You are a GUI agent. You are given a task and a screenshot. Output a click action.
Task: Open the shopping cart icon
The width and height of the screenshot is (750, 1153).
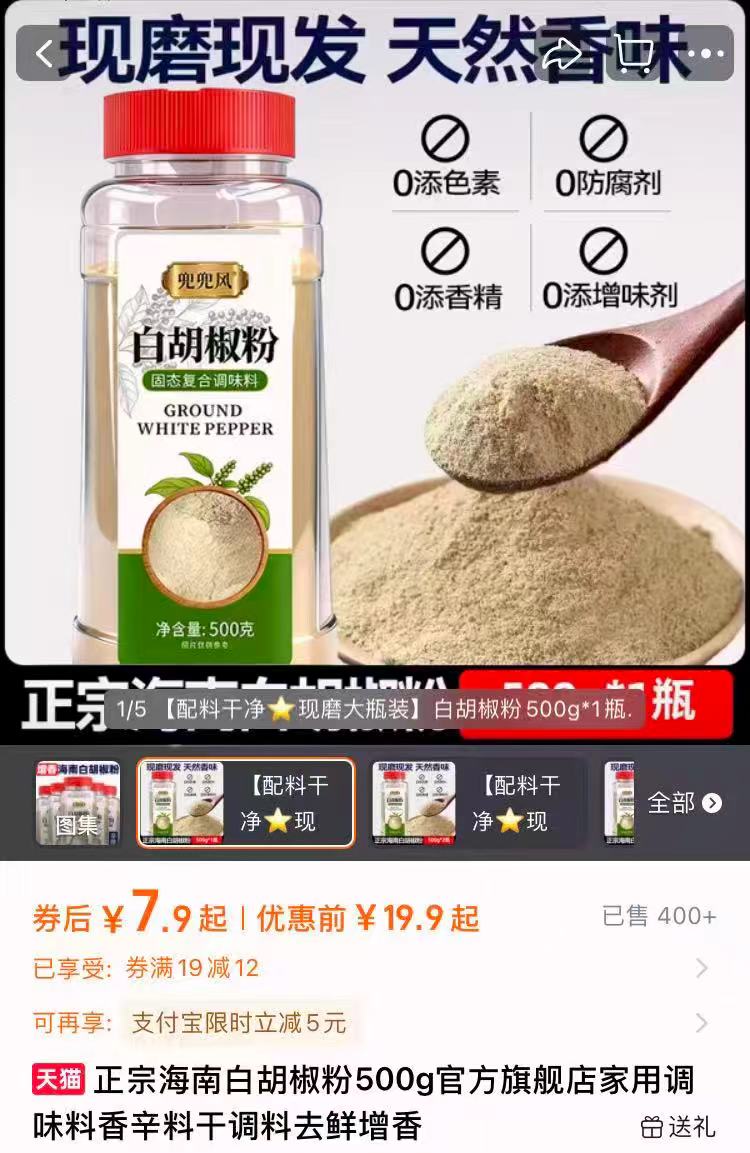click(632, 54)
